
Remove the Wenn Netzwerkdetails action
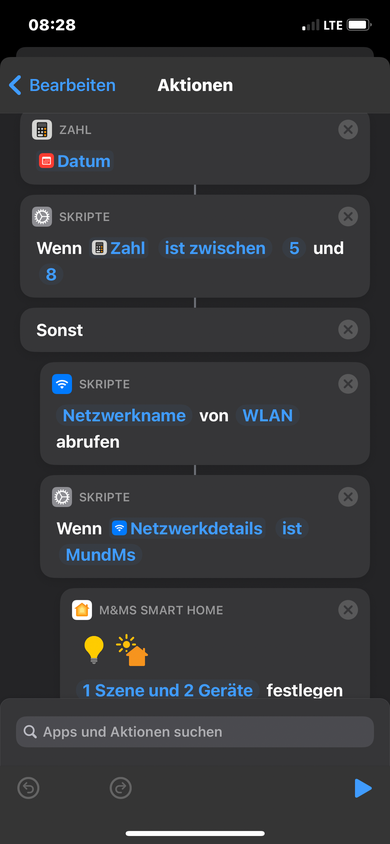coord(348,497)
